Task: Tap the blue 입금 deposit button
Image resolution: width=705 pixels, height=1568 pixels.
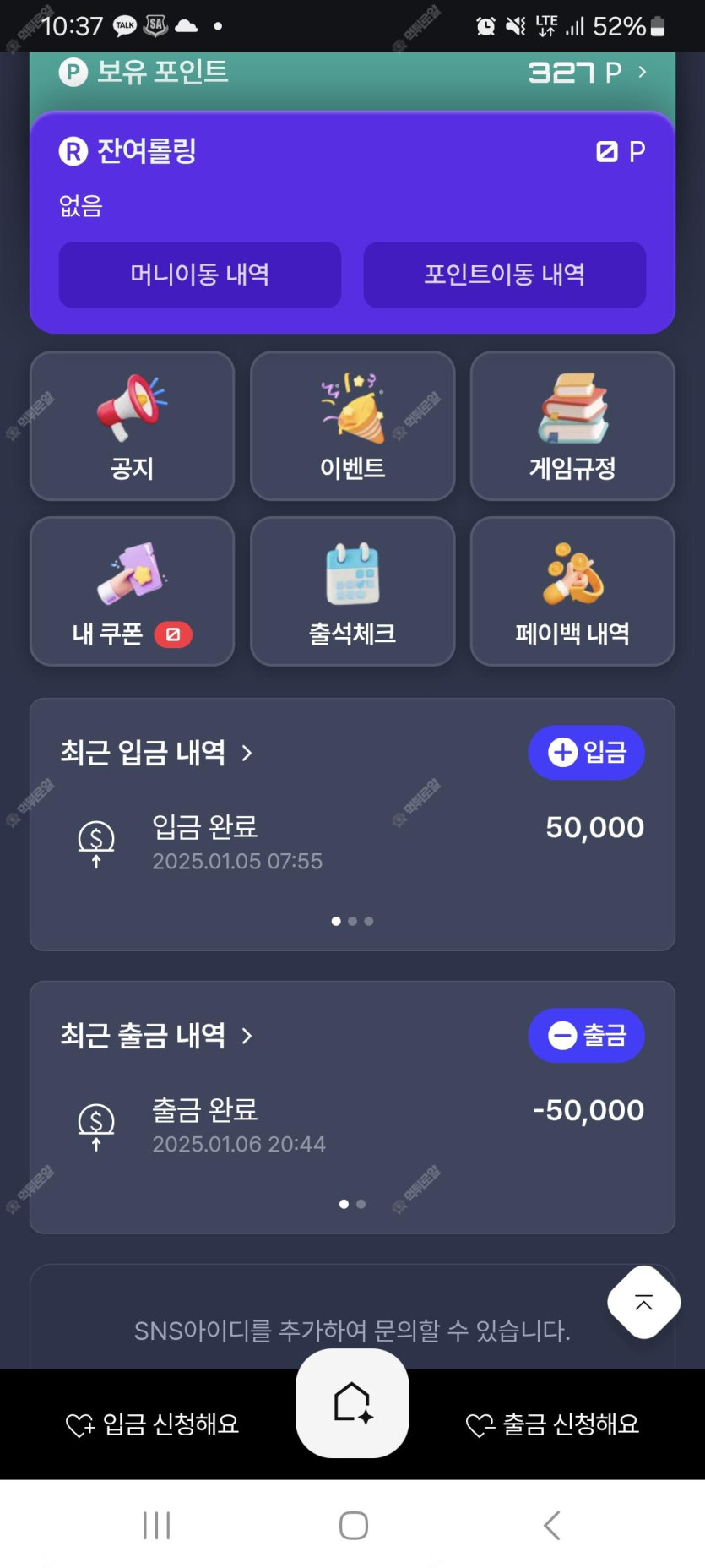Action: tap(586, 752)
